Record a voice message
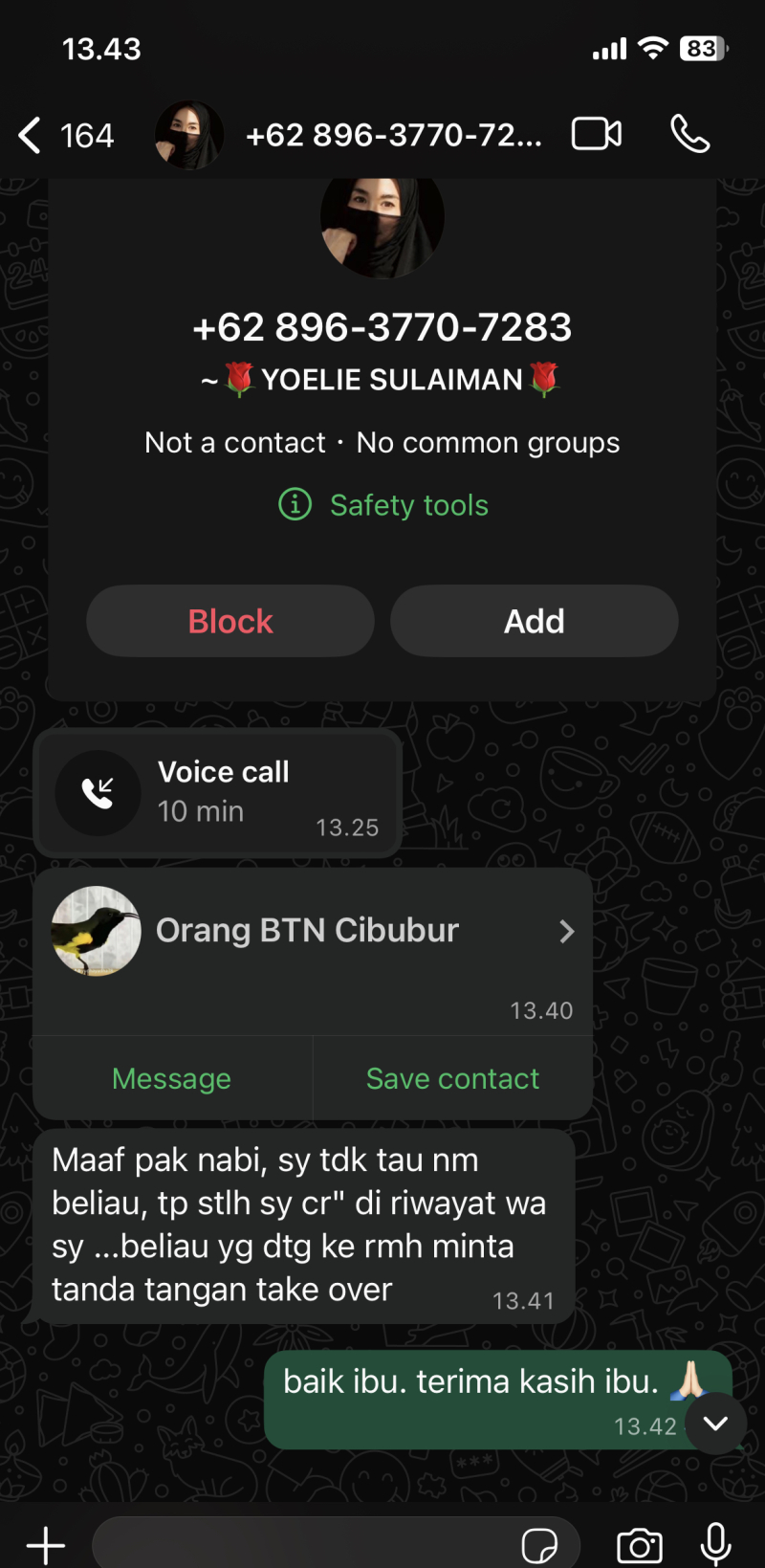 [715, 1545]
